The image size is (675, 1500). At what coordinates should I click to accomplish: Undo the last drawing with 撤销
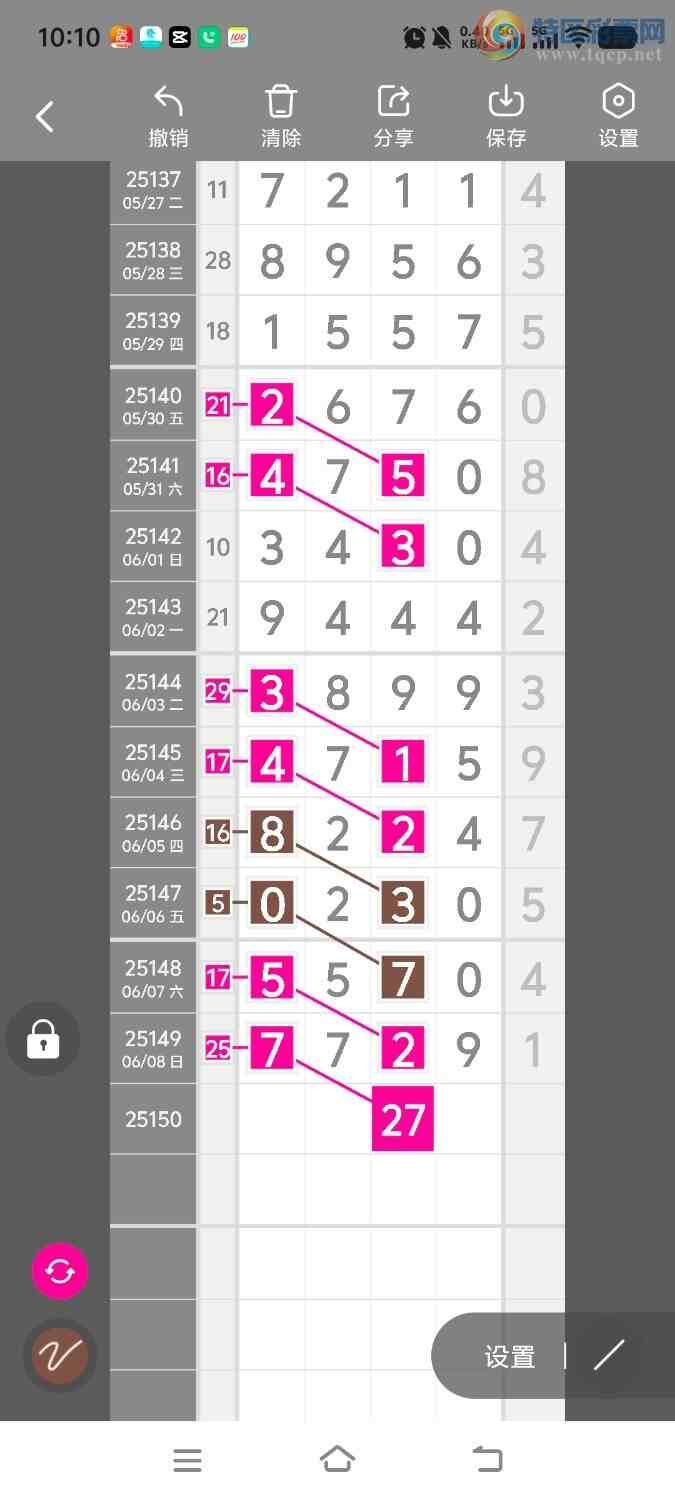(168, 117)
